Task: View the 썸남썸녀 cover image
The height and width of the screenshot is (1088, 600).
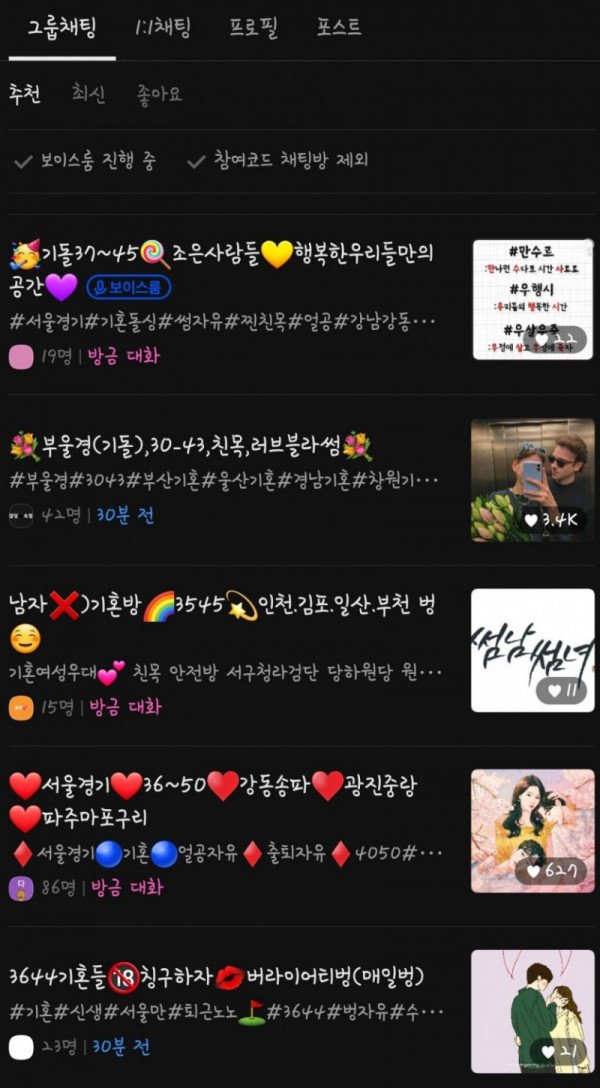Action: [x=532, y=650]
